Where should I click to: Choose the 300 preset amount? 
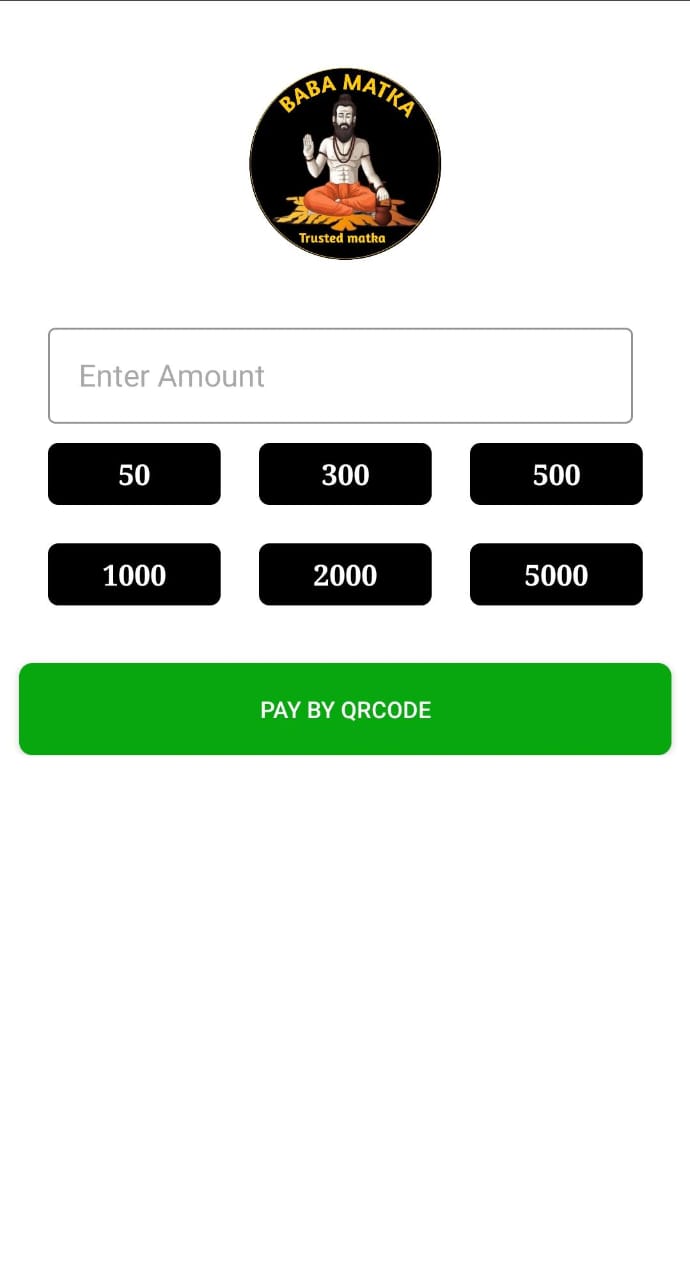(x=345, y=474)
